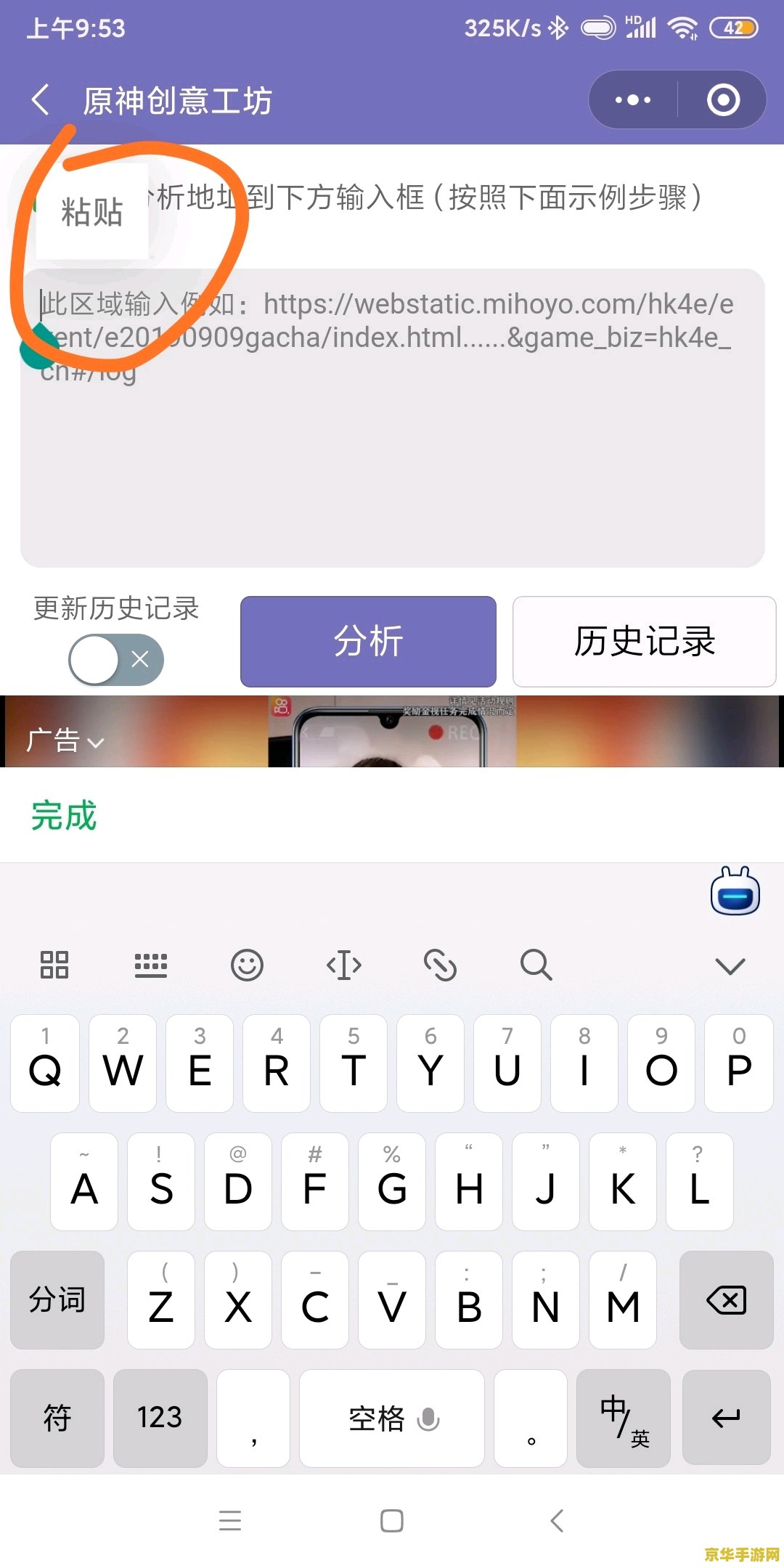Viewport: 784px width, 1568px height.
Task: Expand the 广告 dropdown on the banner
Action: [65, 741]
